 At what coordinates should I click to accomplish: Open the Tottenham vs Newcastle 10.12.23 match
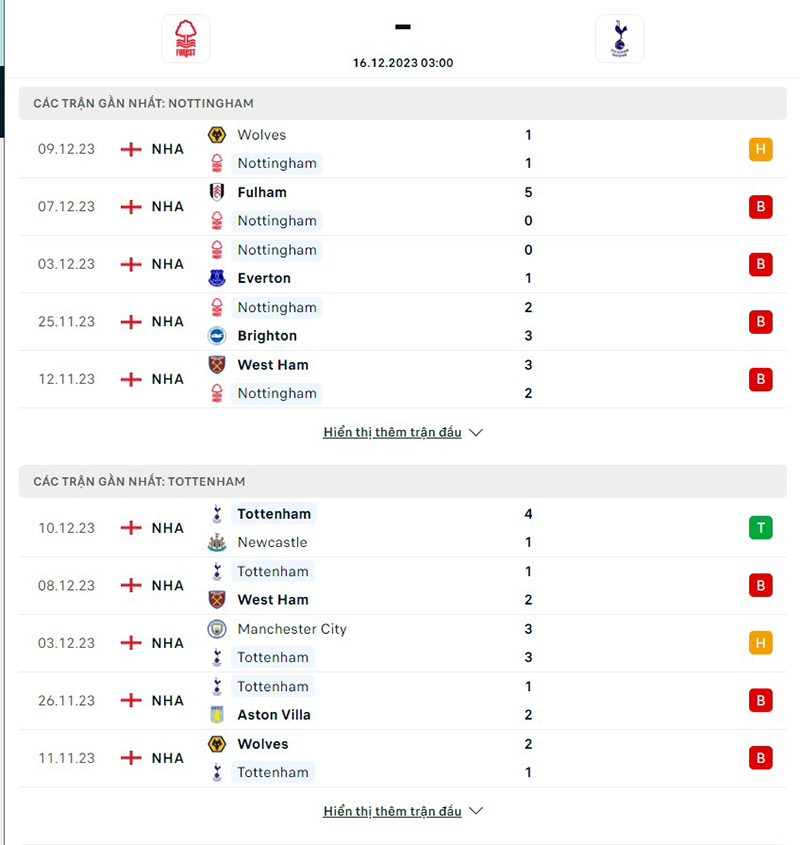[x=400, y=528]
